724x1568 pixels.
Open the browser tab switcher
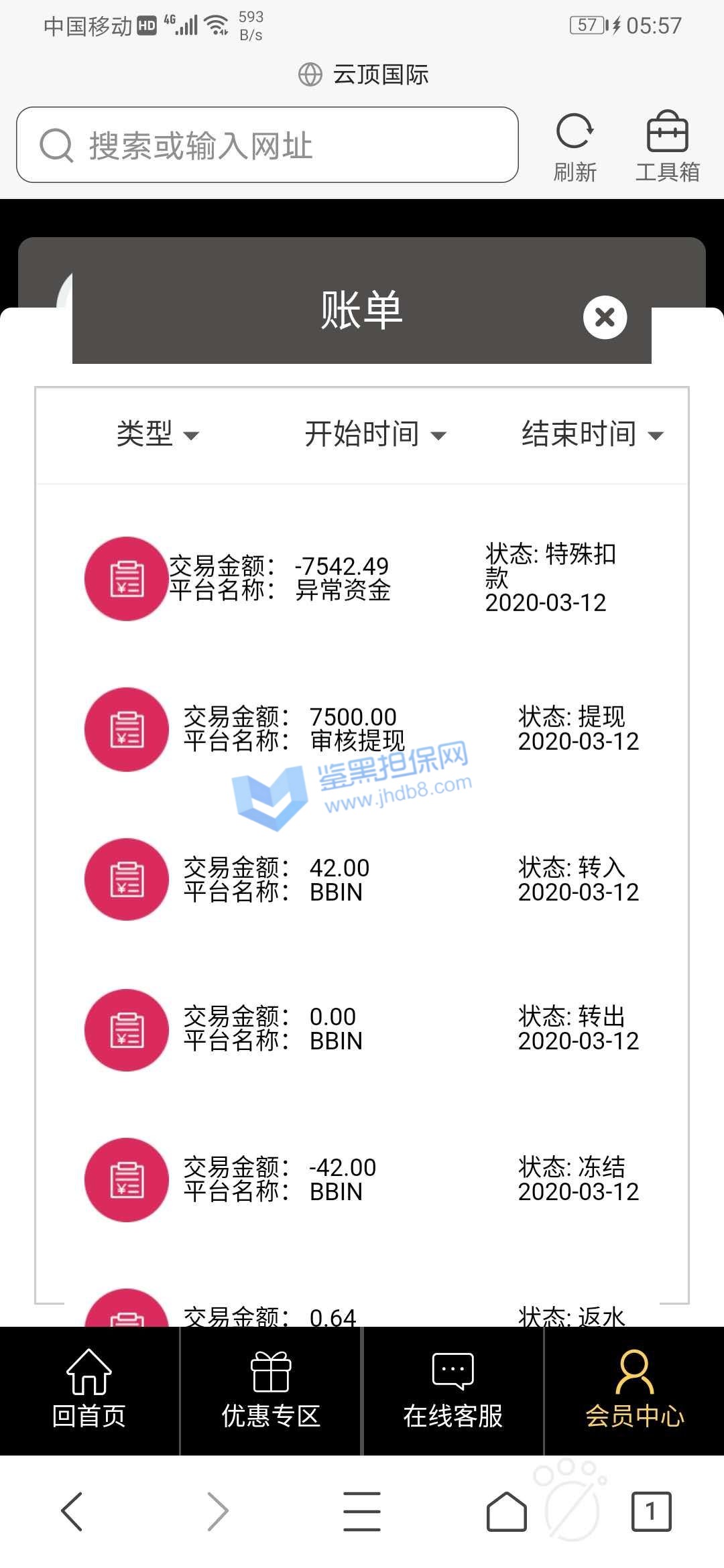pyautogui.click(x=650, y=1512)
